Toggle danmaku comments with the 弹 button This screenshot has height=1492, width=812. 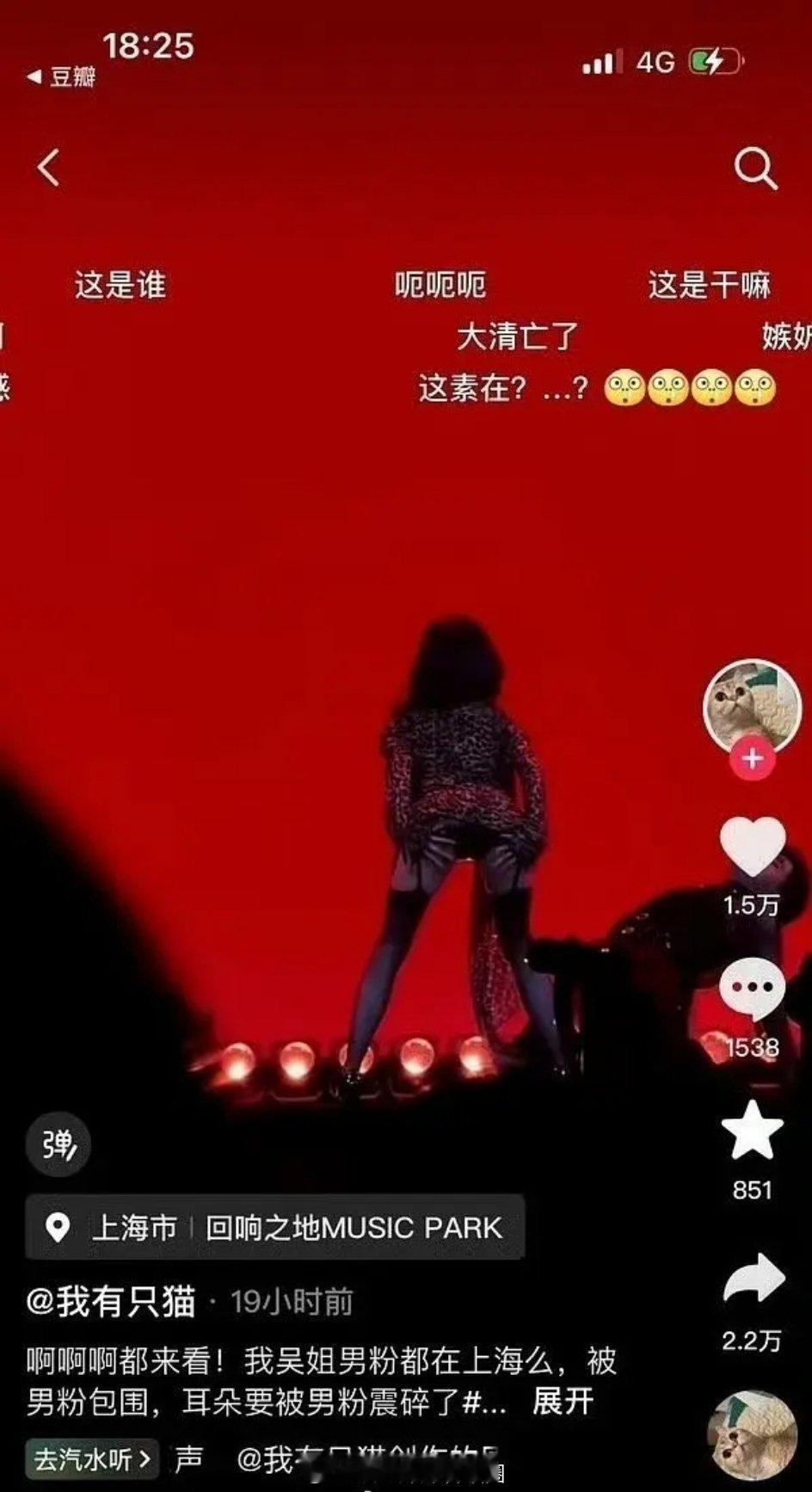57,1144
